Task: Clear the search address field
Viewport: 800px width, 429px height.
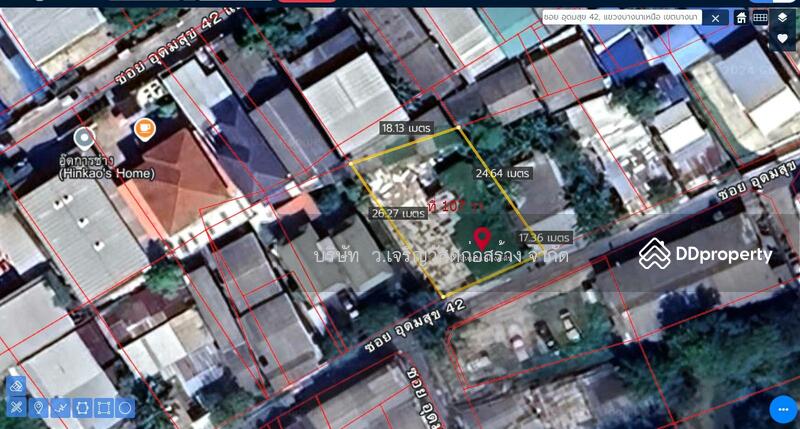Action: click(x=715, y=17)
